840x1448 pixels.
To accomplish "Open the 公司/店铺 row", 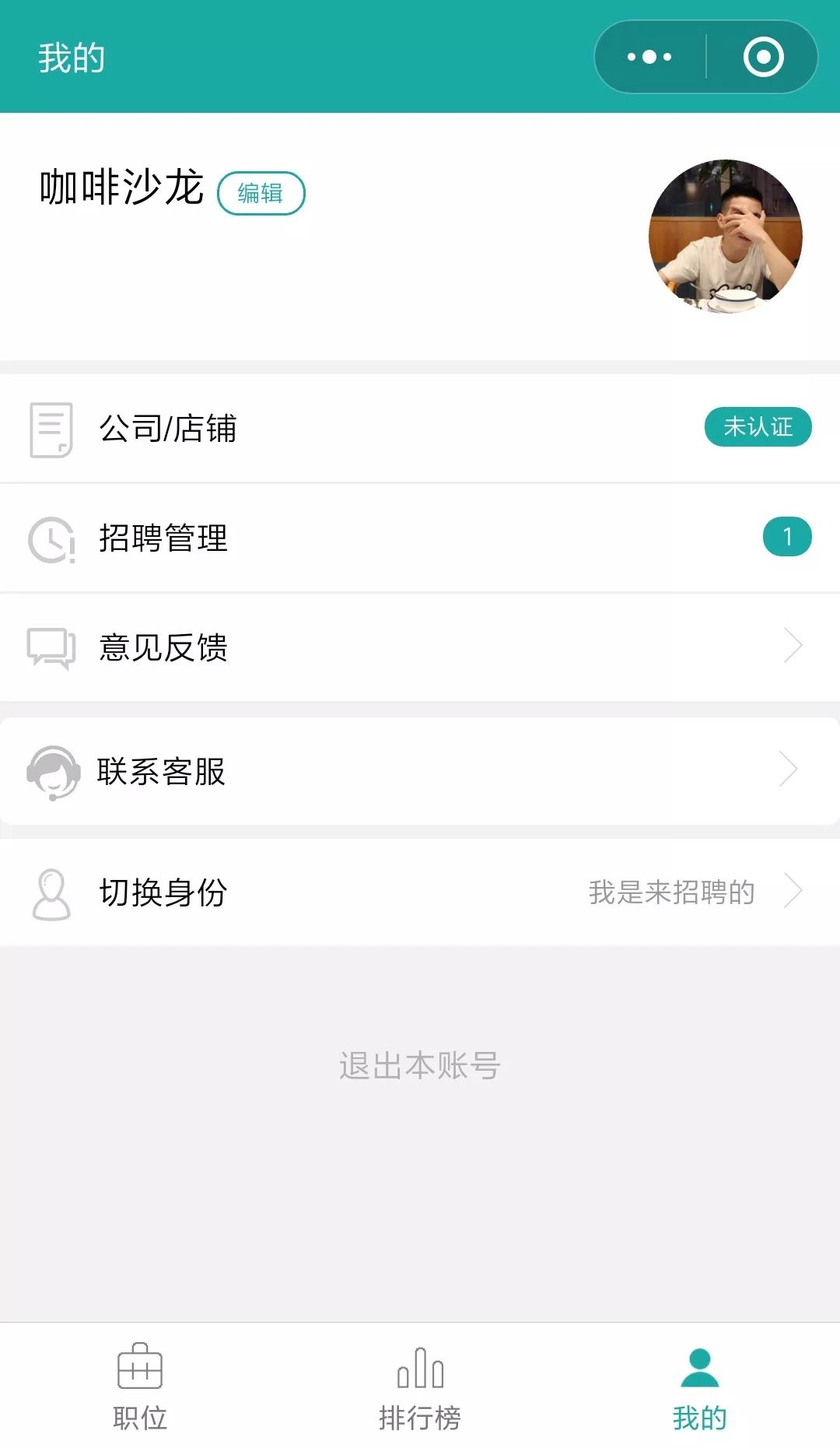I will (420, 429).
